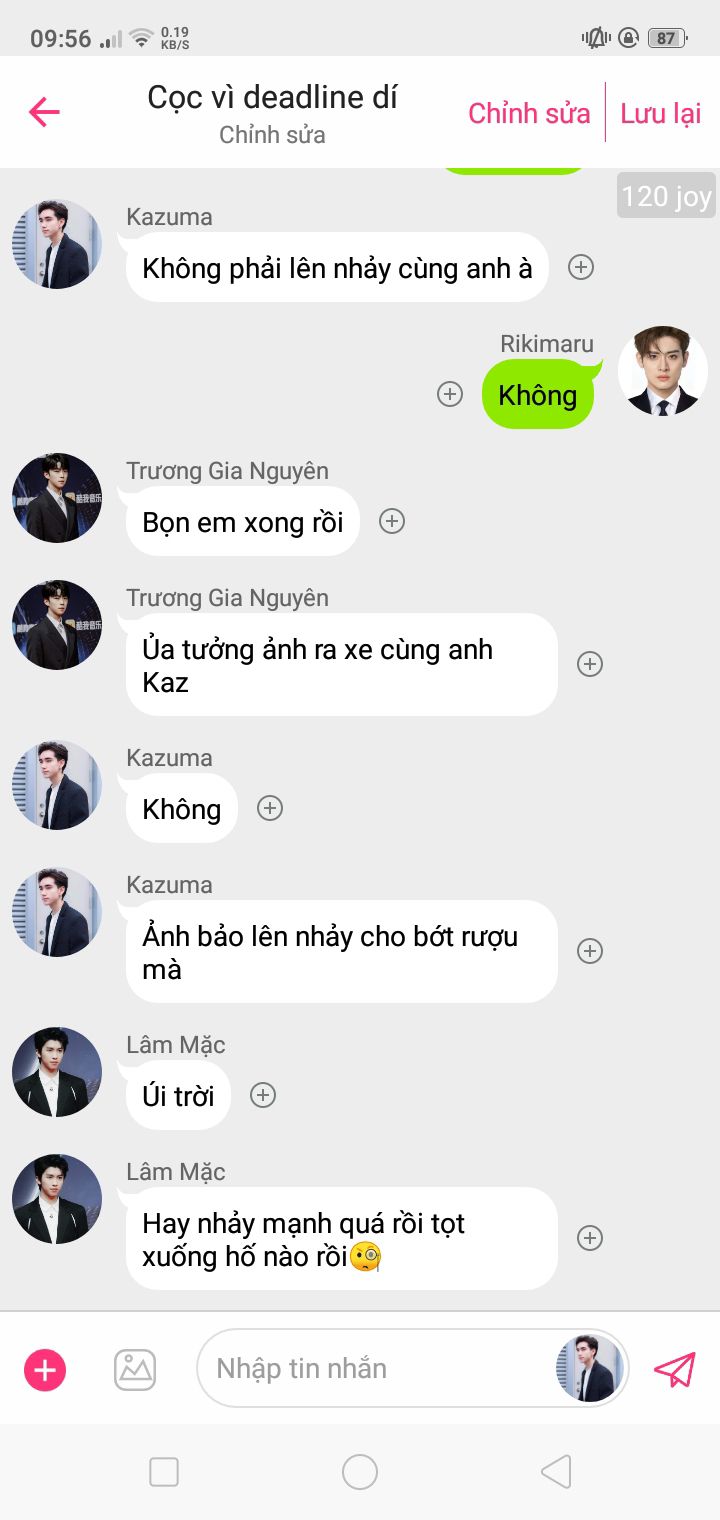Viewport: 720px width, 1520px height.
Task: Tap the plus next to "Ủa tưởng ảnh ra xe"
Action: click(x=590, y=664)
